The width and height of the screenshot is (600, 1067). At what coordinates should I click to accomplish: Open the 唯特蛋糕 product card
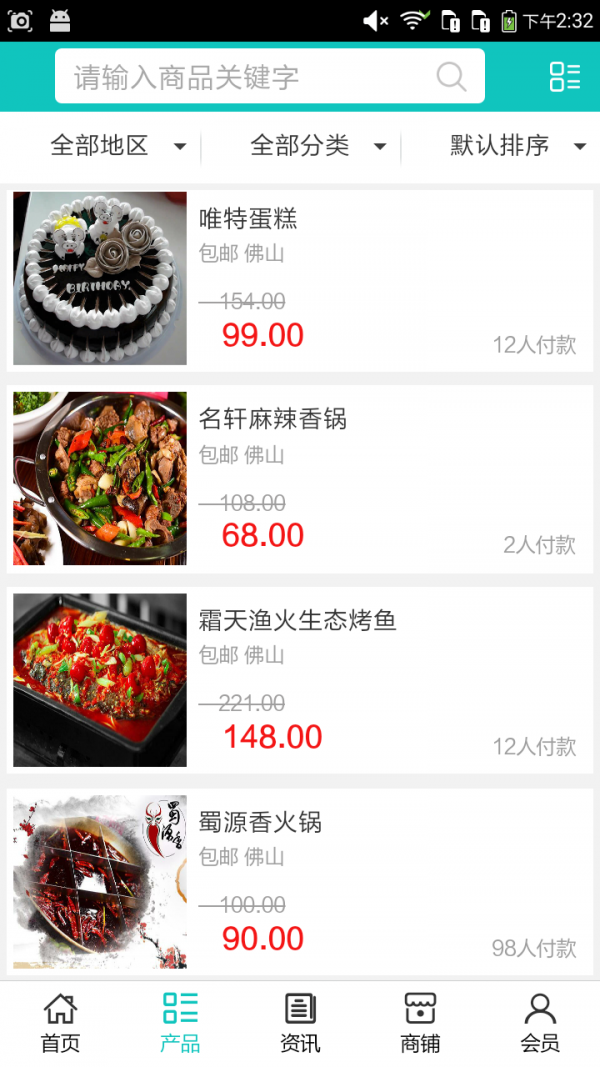[300, 278]
